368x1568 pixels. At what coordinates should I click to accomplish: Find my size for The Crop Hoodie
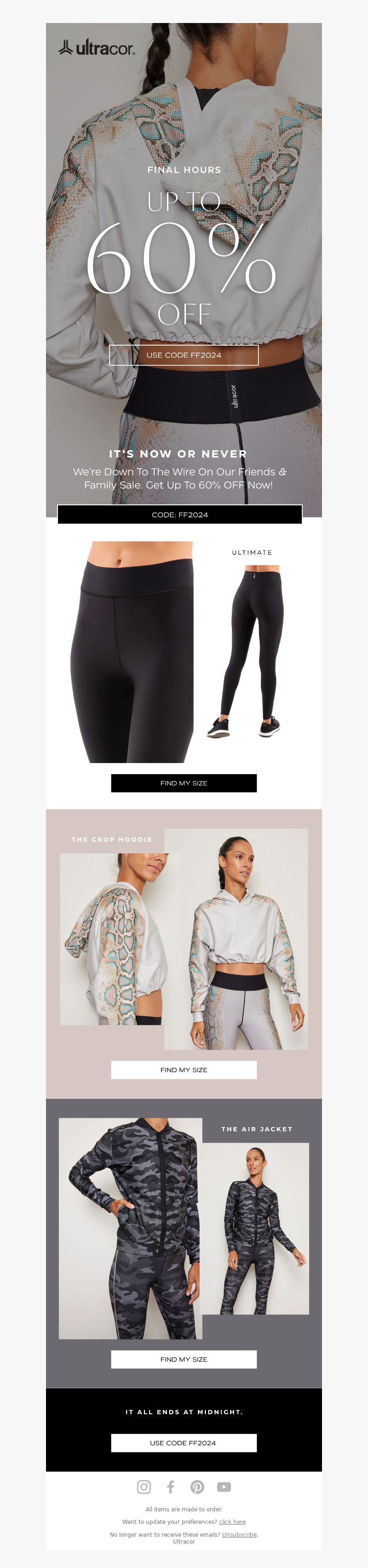[184, 1070]
